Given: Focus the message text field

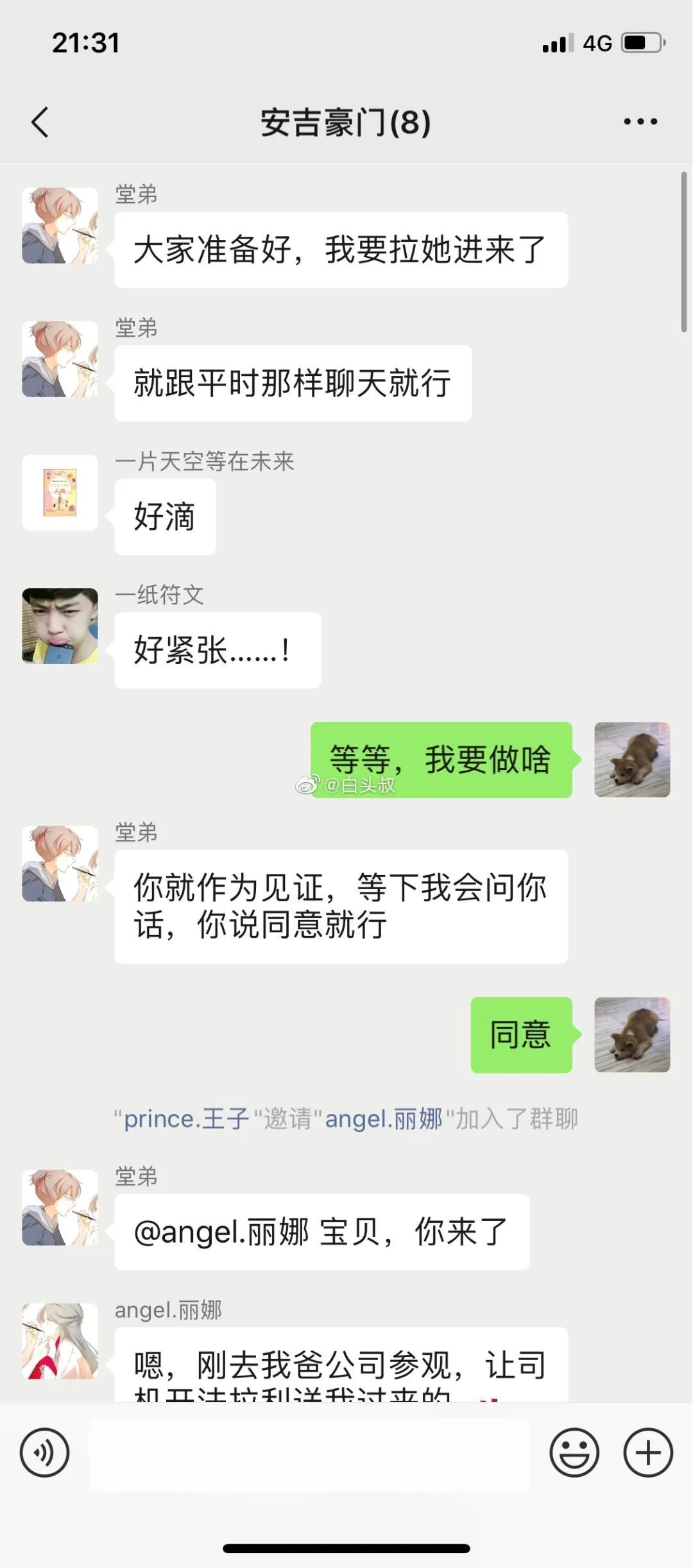Looking at the screenshot, I should pyautogui.click(x=309, y=1453).
